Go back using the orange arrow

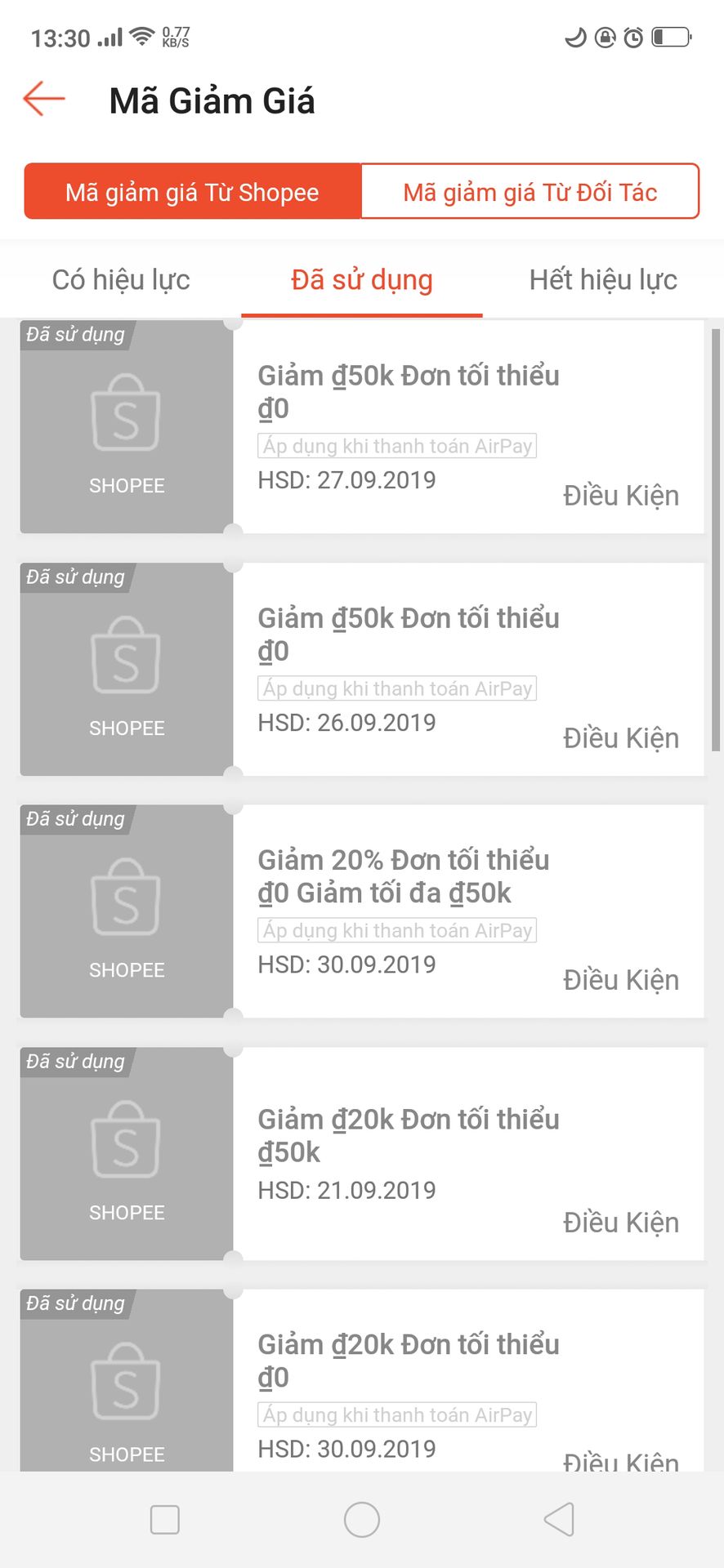pos(44,99)
